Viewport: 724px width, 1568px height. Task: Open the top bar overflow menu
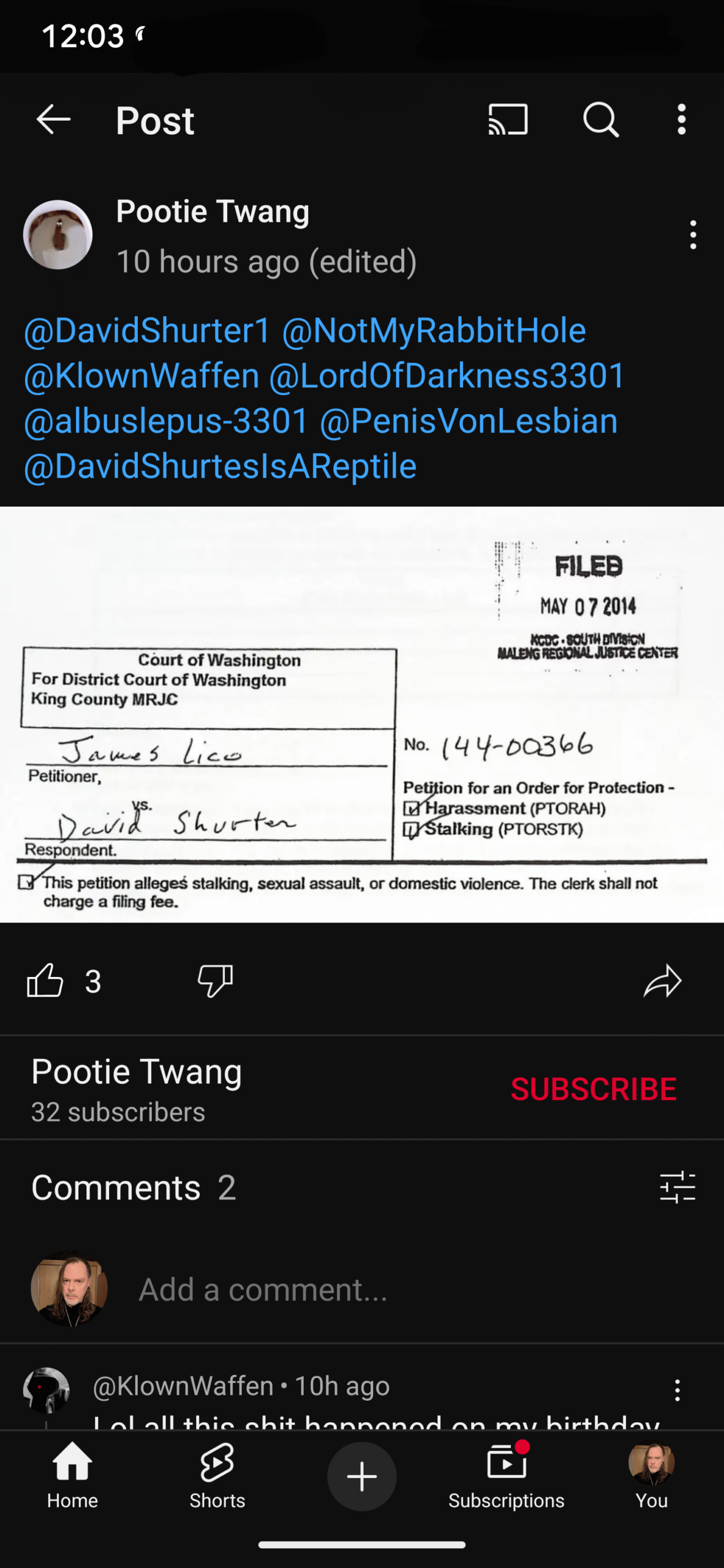click(681, 119)
